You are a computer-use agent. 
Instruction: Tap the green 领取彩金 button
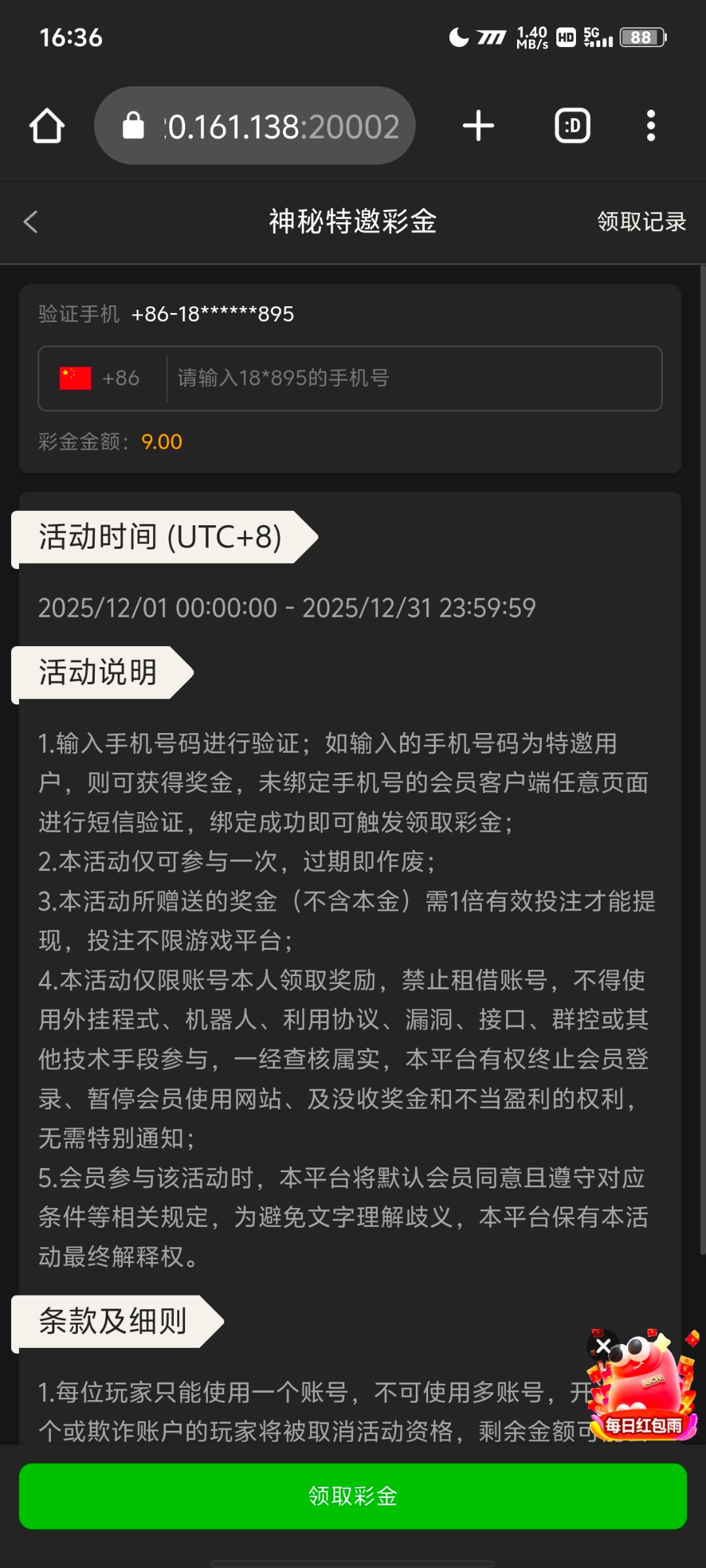[353, 1495]
